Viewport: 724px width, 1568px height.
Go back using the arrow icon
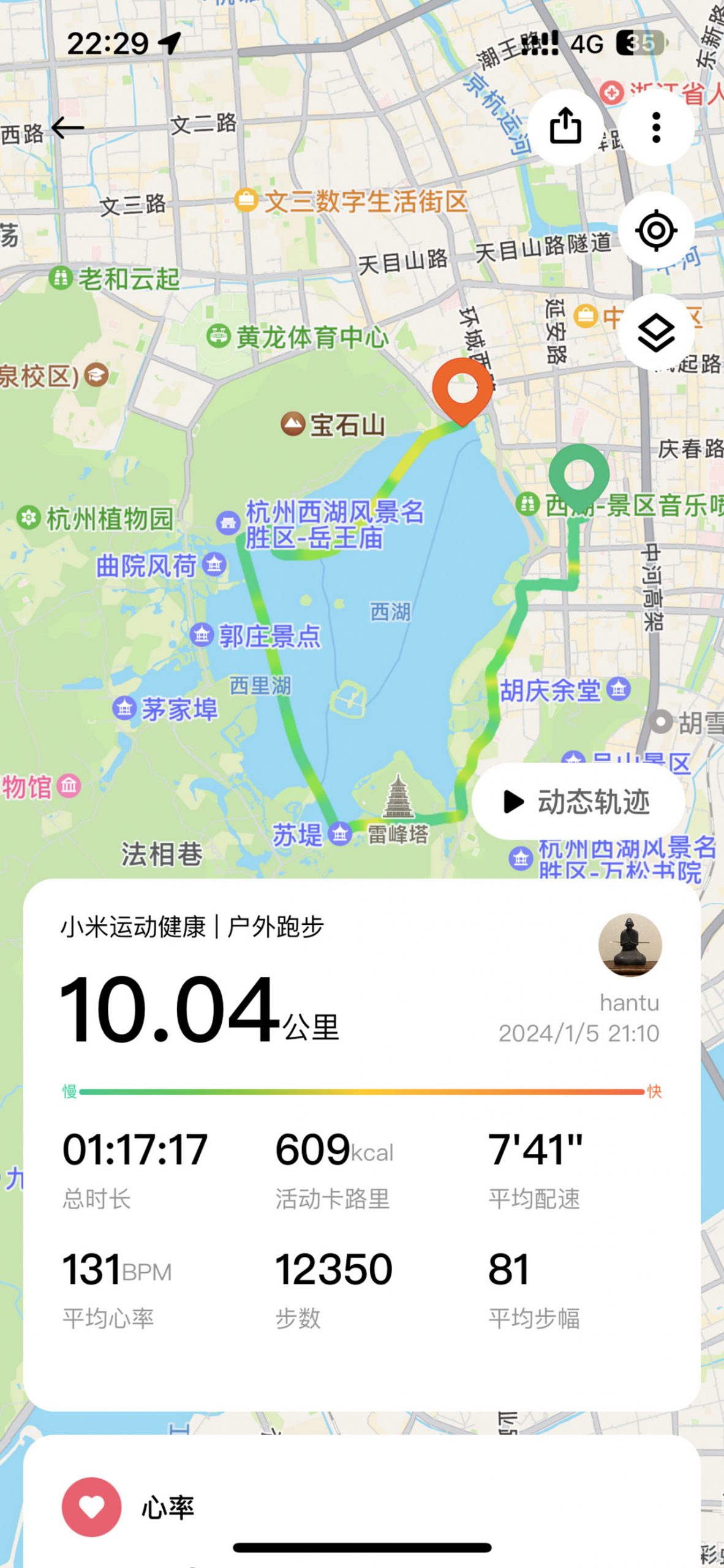67,128
